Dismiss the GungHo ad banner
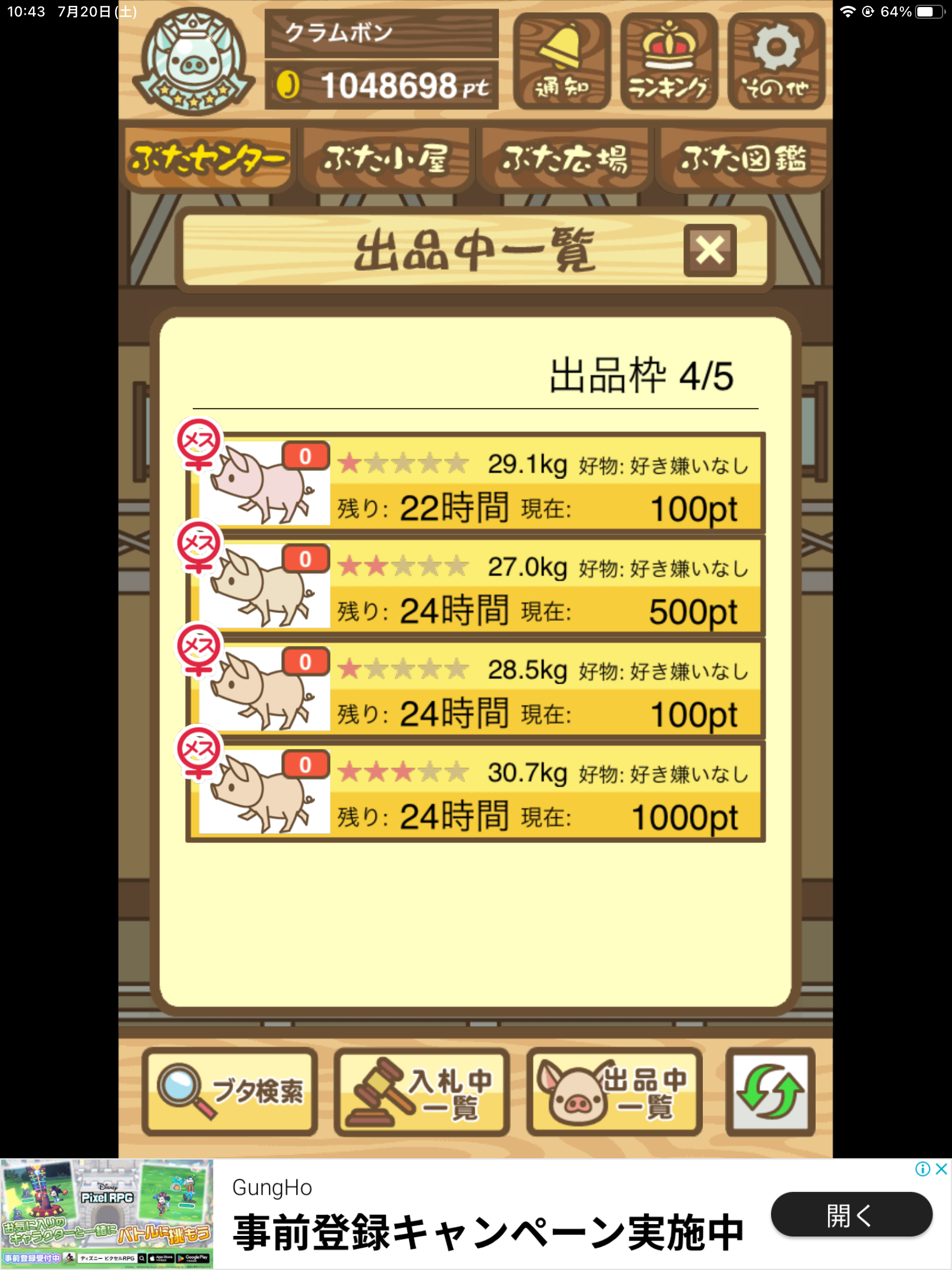 coord(941,1169)
